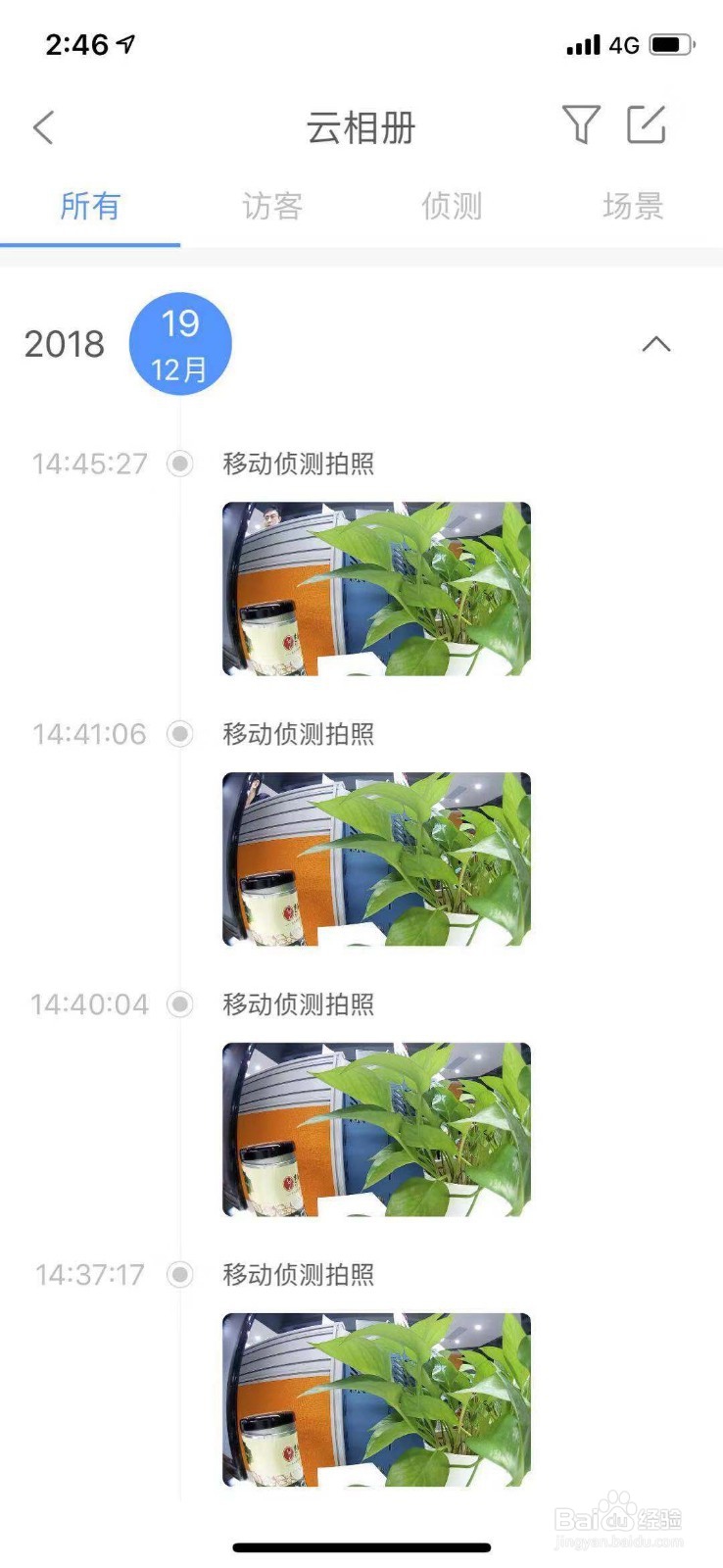723x1568 pixels.
Task: Click the edit/compose icon in the header
Action: coord(647,126)
